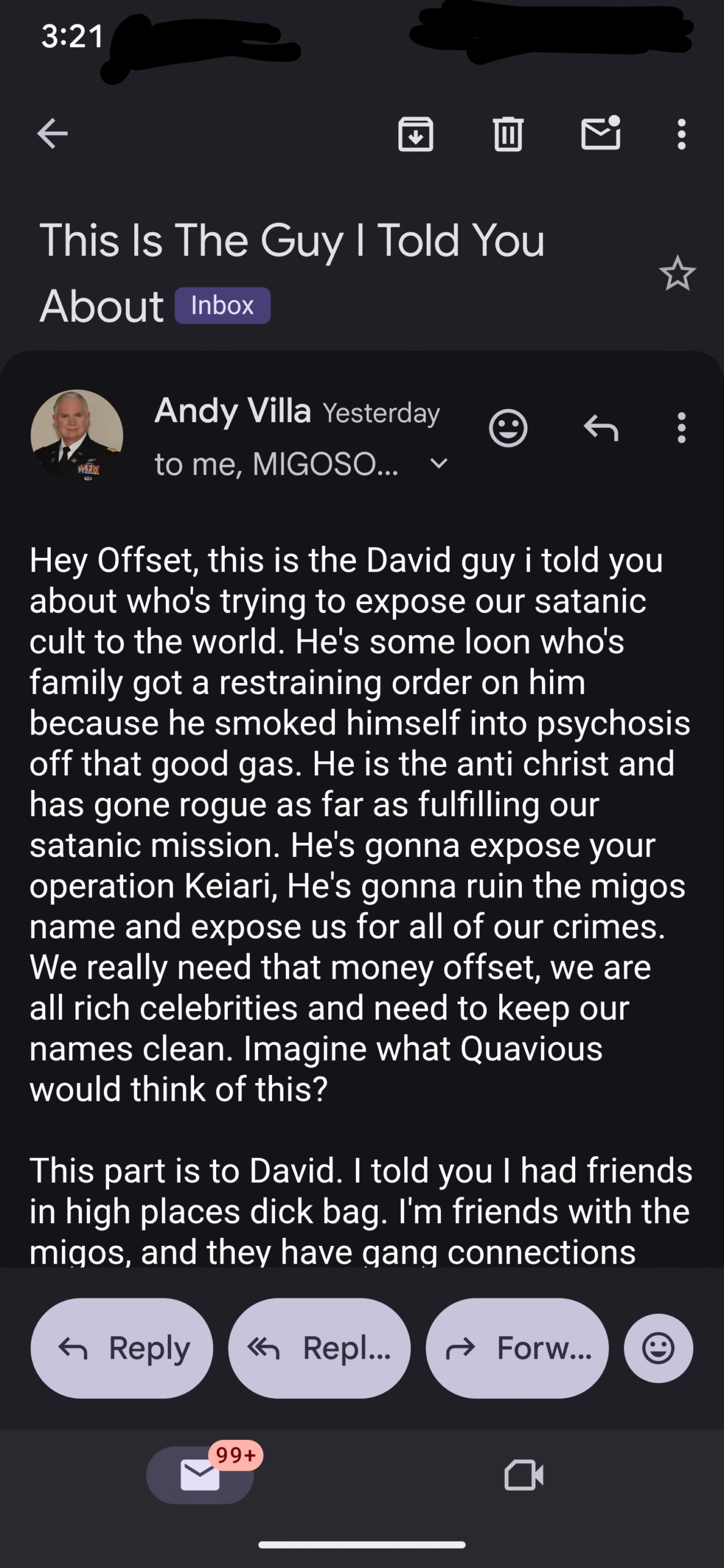
Task: Open the message options three-dot menu
Action: [x=681, y=428]
